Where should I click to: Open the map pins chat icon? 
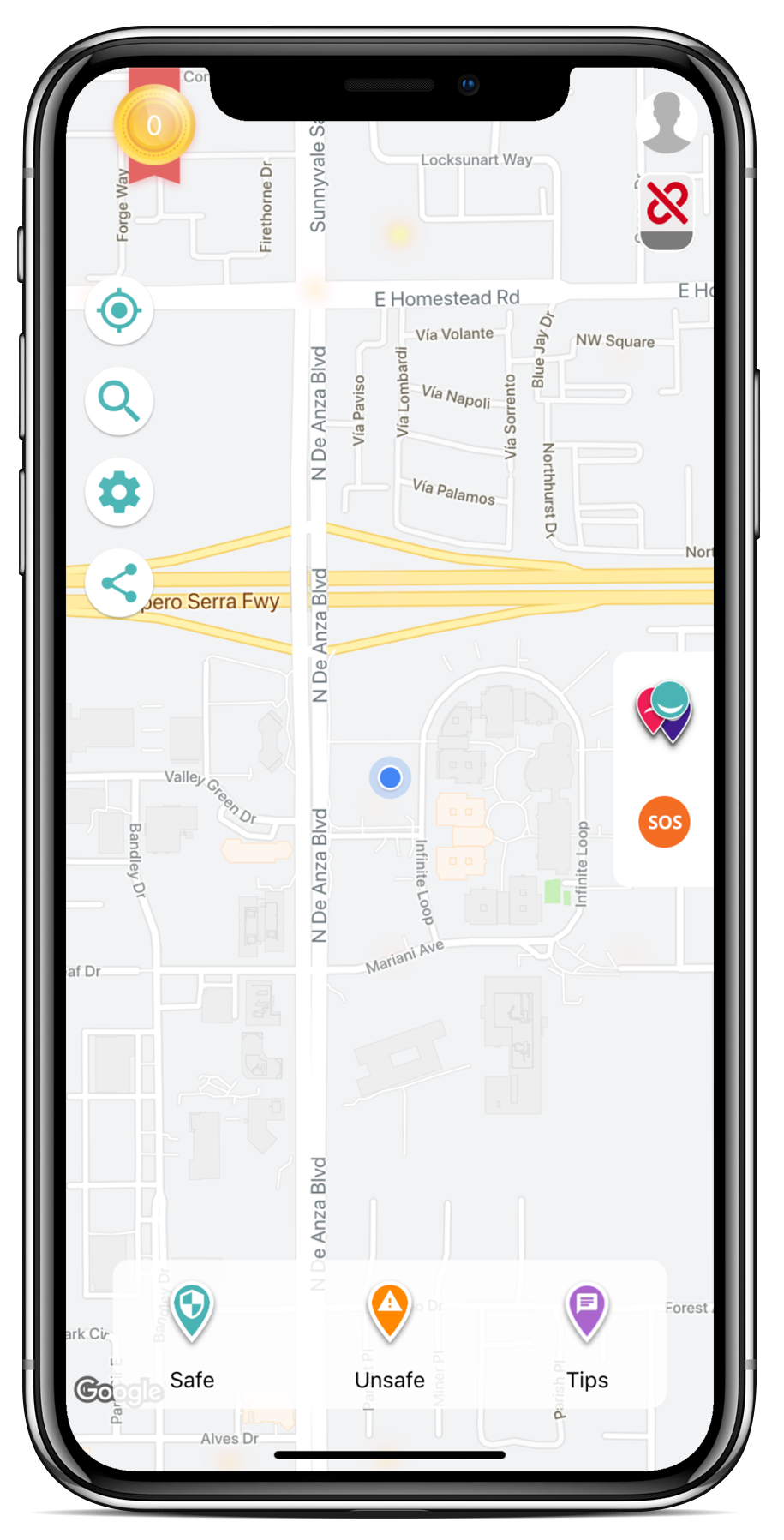[664, 712]
